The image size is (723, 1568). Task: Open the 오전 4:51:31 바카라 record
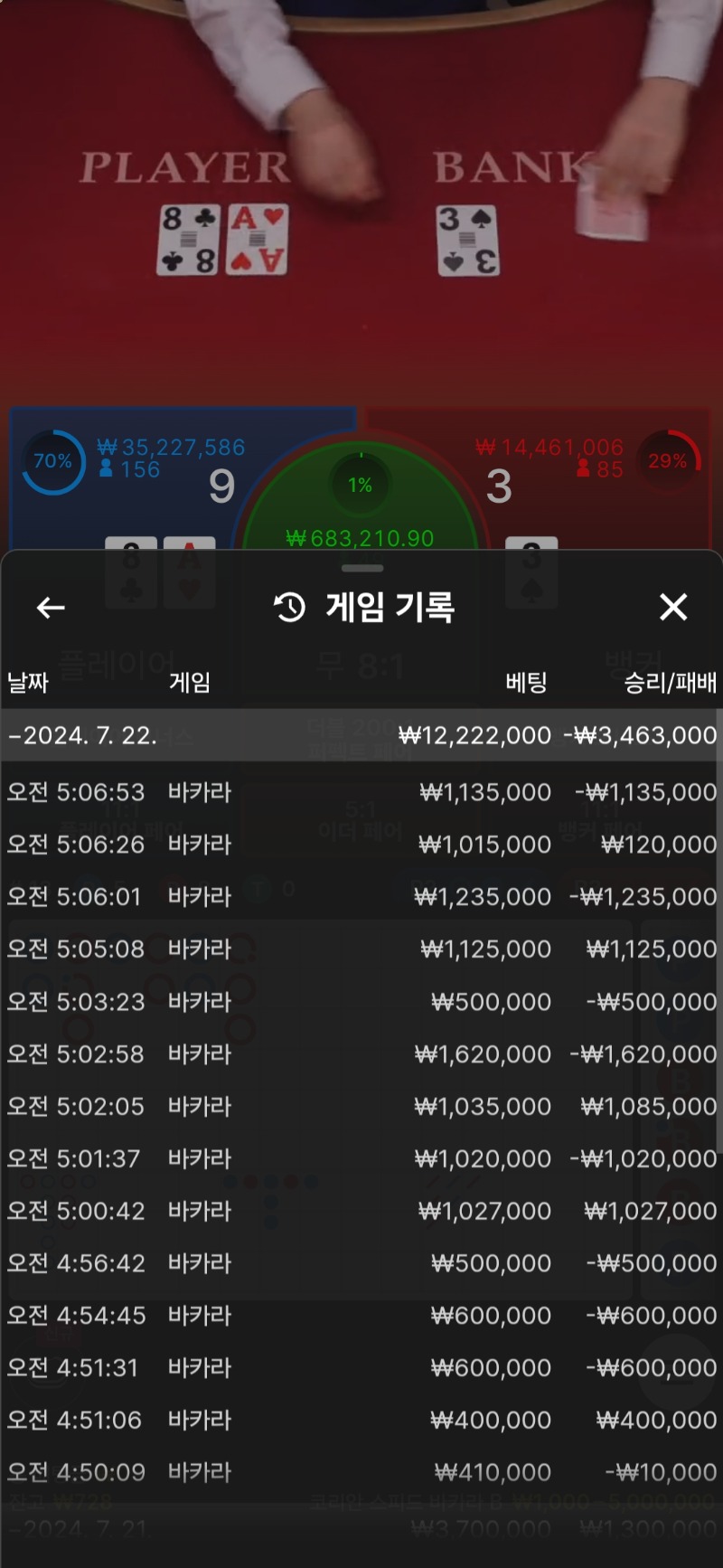[x=360, y=1369]
